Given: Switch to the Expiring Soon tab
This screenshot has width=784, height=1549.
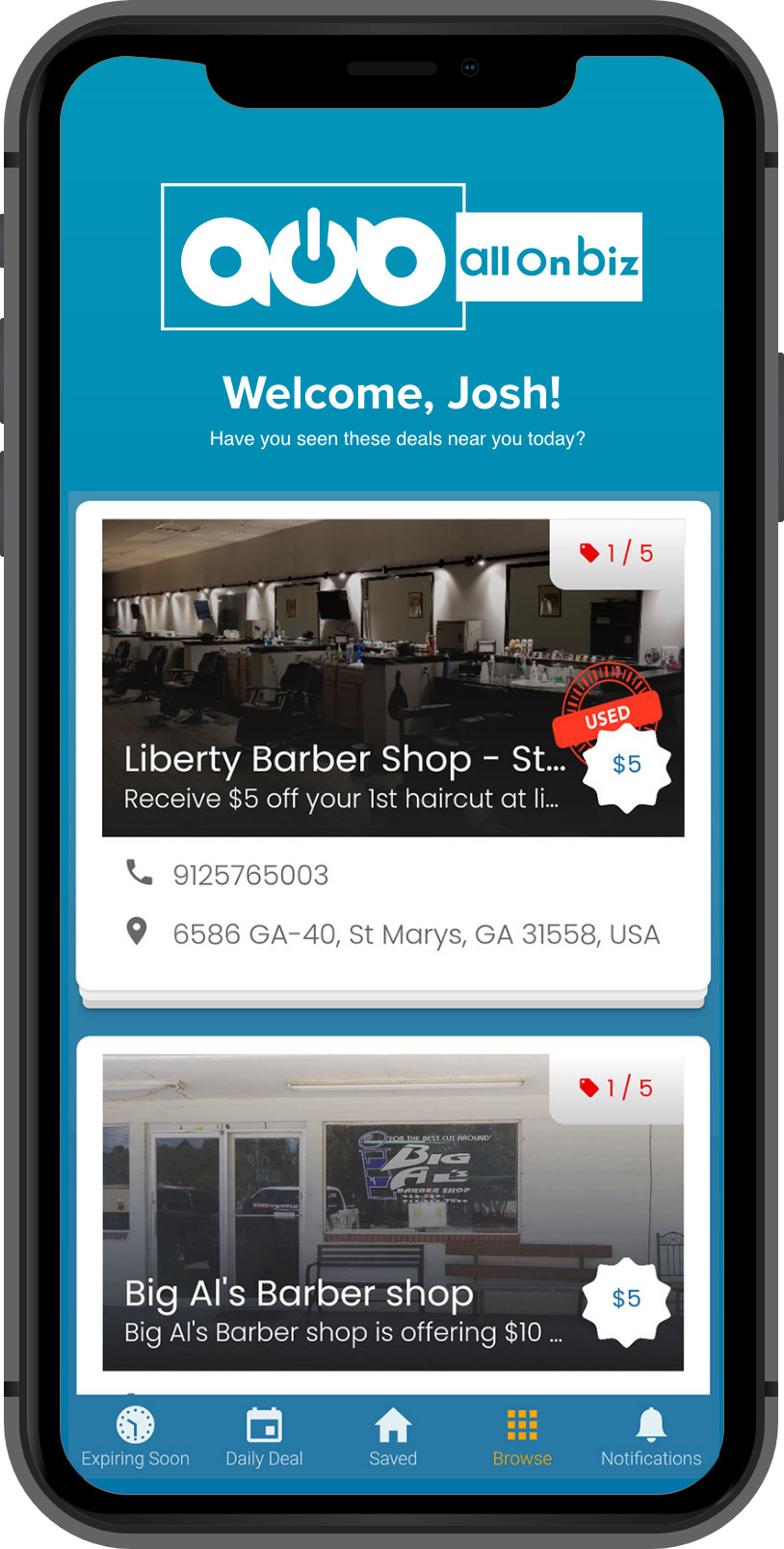Looking at the screenshot, I should tap(135, 1436).
